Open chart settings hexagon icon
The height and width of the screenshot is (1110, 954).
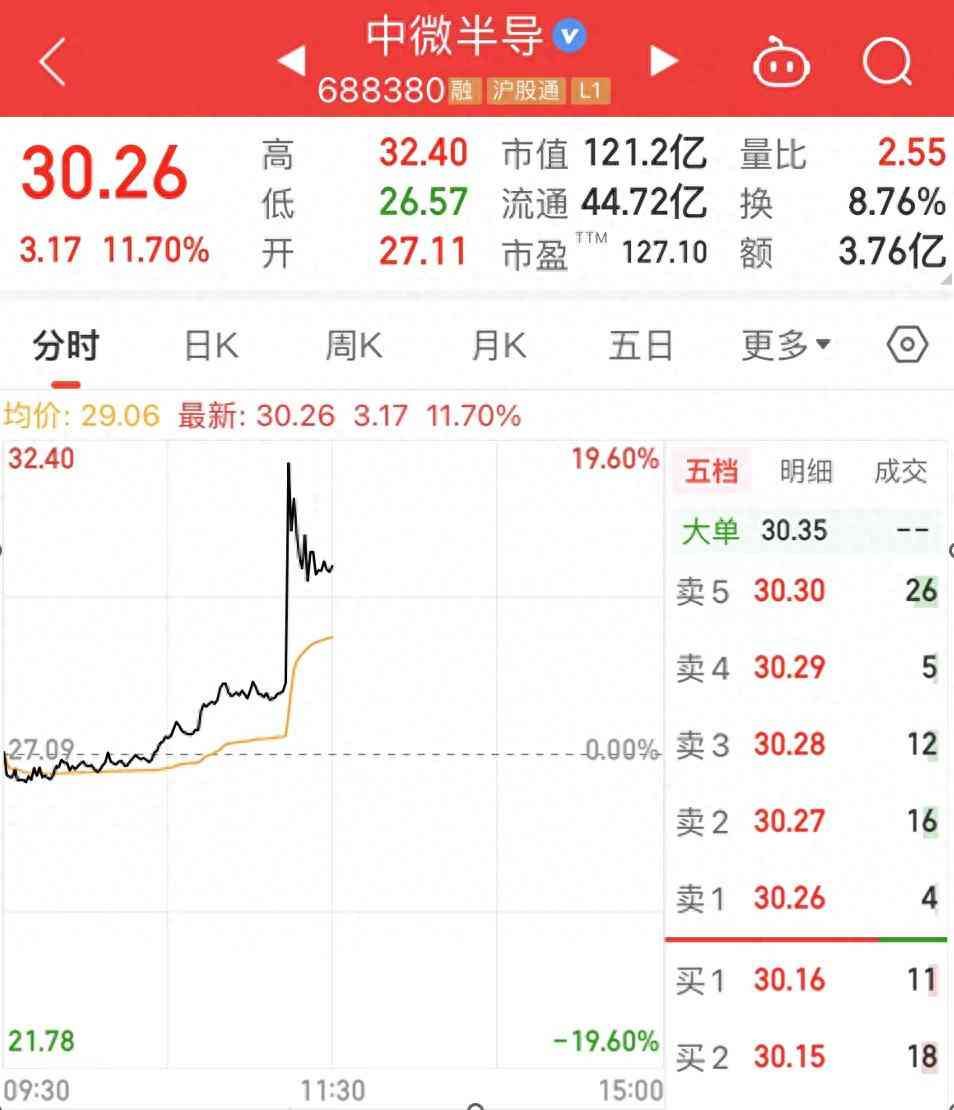coord(907,346)
